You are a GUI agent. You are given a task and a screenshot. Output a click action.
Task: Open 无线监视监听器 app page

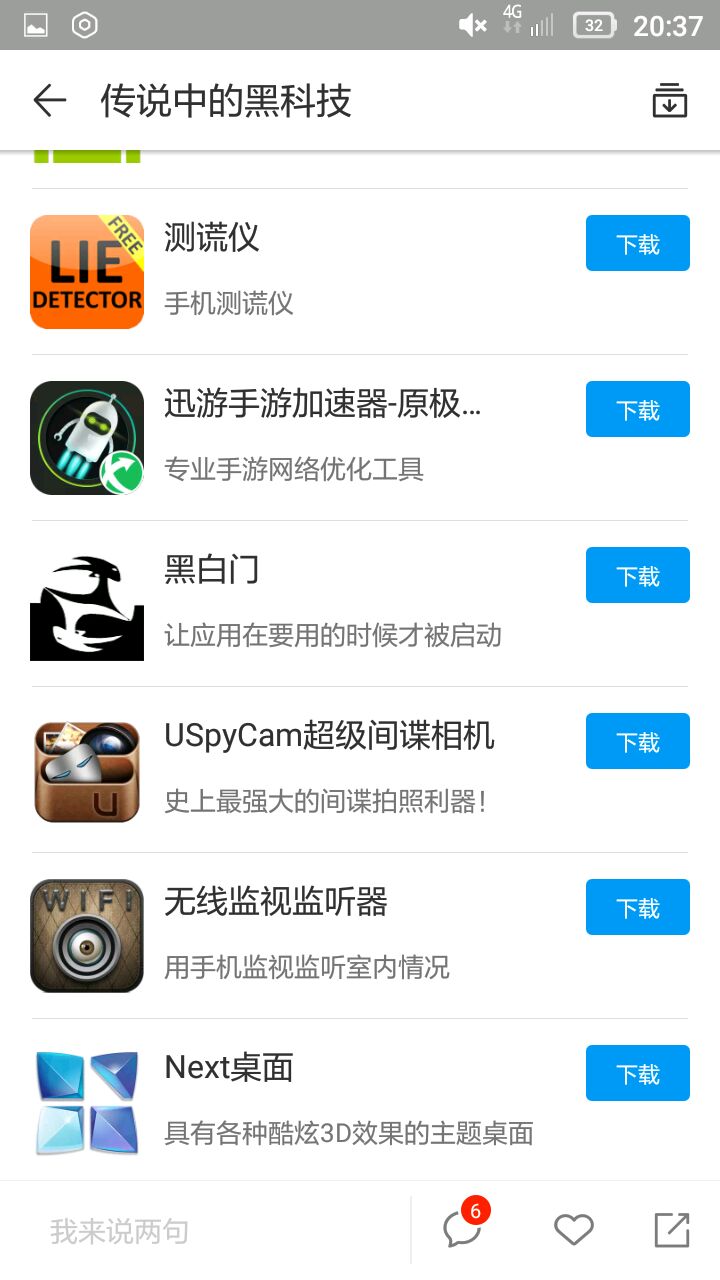(300, 934)
